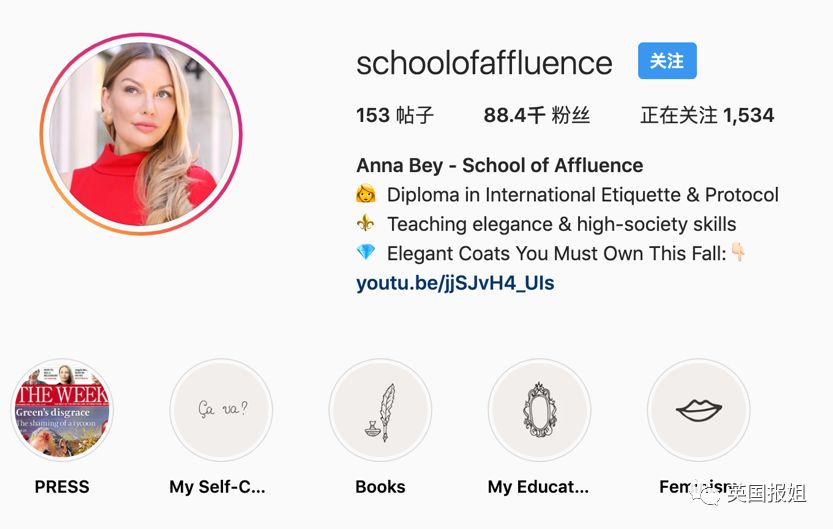Viewport: 833px width, 529px height.
Task: Open the My Self-C... story highlight
Action: coord(221,410)
